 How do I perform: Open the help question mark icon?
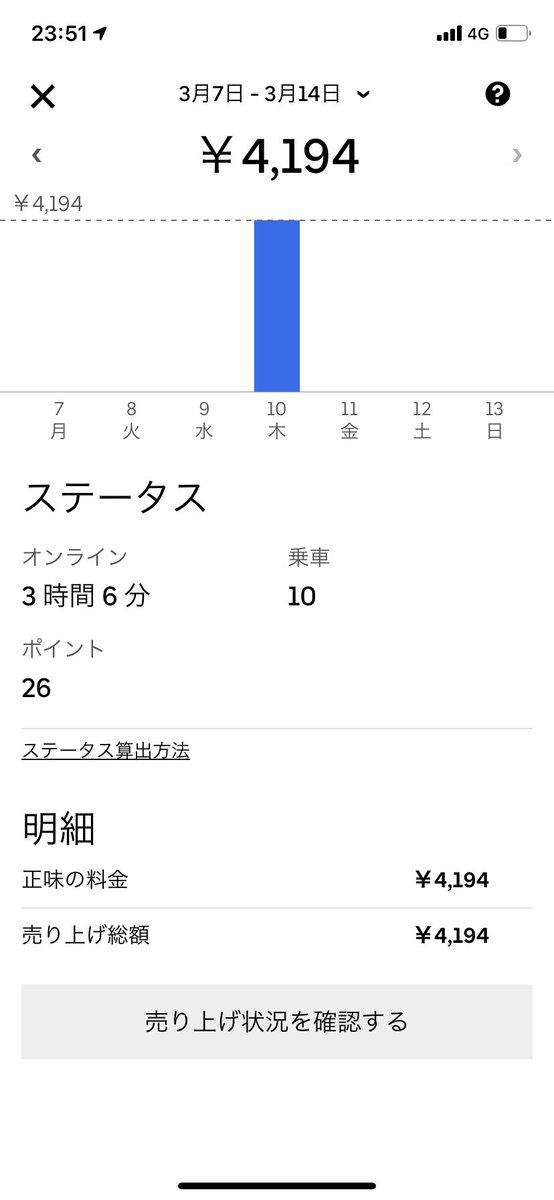(497, 94)
